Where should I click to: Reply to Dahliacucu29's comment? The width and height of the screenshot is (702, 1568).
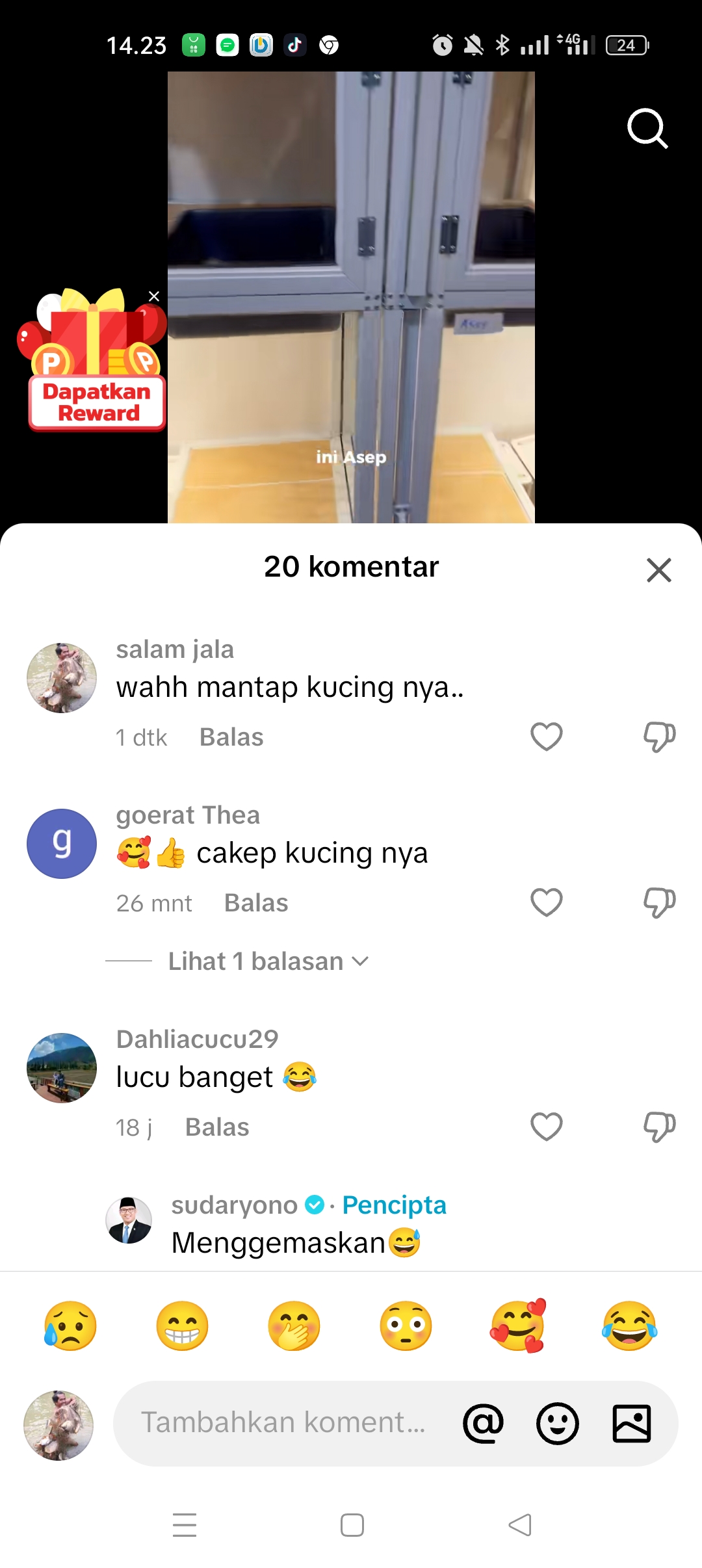coord(217,1127)
